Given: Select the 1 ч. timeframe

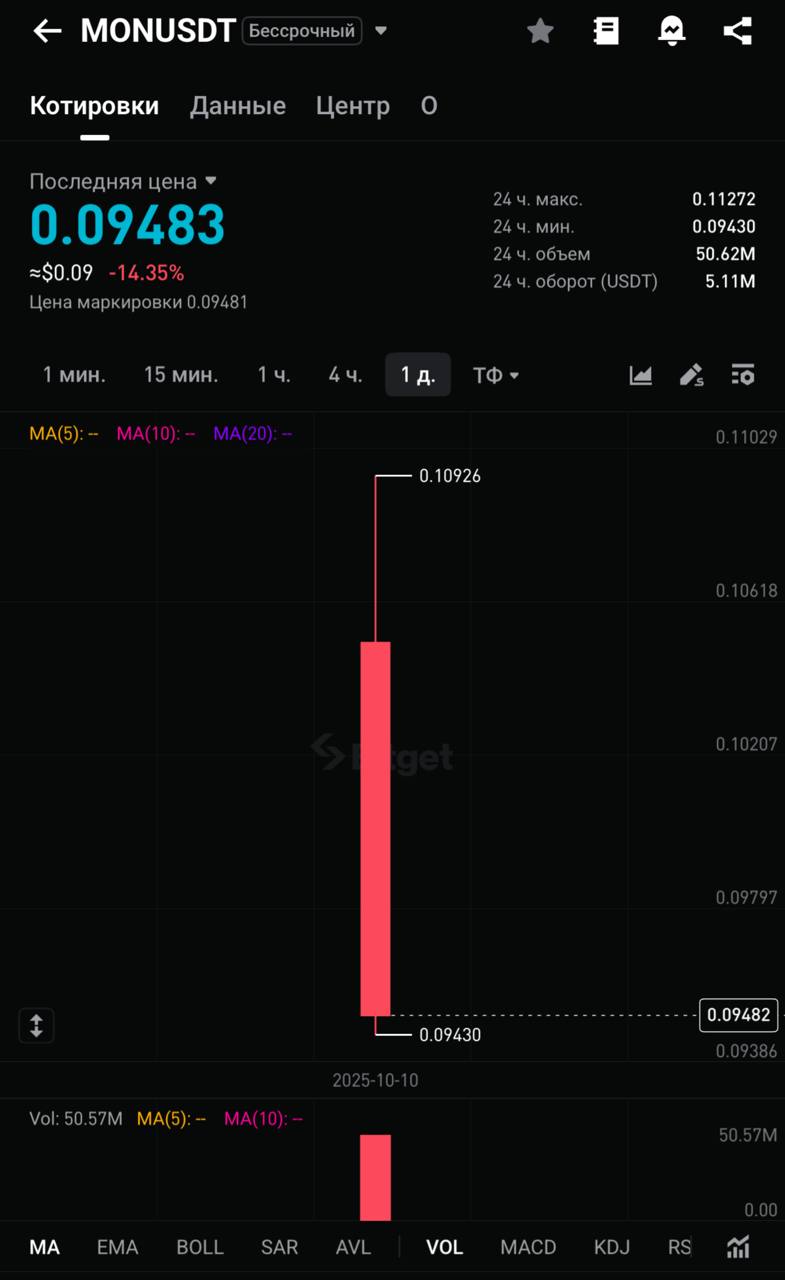Looking at the screenshot, I should (x=274, y=375).
